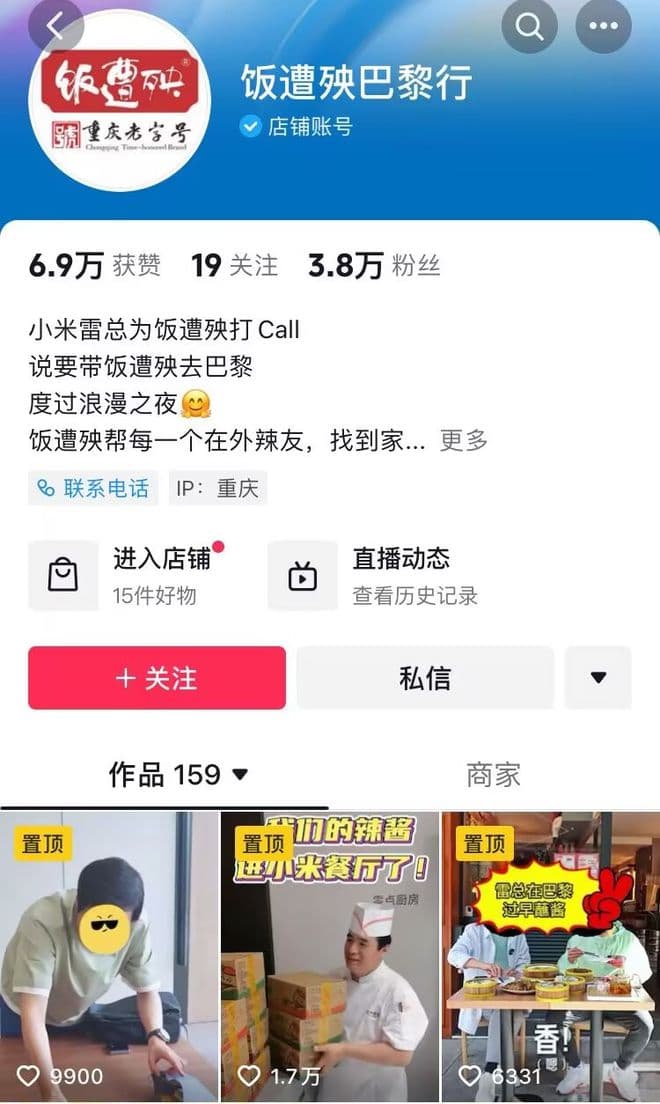Expand the dropdown arrow beside 私信
Image resolution: width=660 pixels, height=1104 pixels.
598,678
